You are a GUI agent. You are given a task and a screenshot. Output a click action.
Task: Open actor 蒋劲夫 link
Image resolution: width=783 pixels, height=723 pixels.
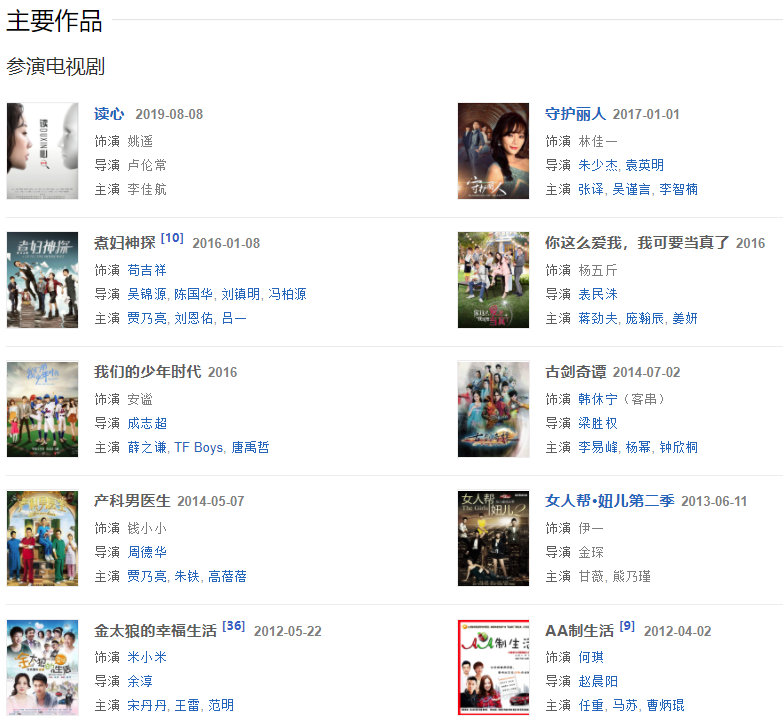(x=598, y=318)
